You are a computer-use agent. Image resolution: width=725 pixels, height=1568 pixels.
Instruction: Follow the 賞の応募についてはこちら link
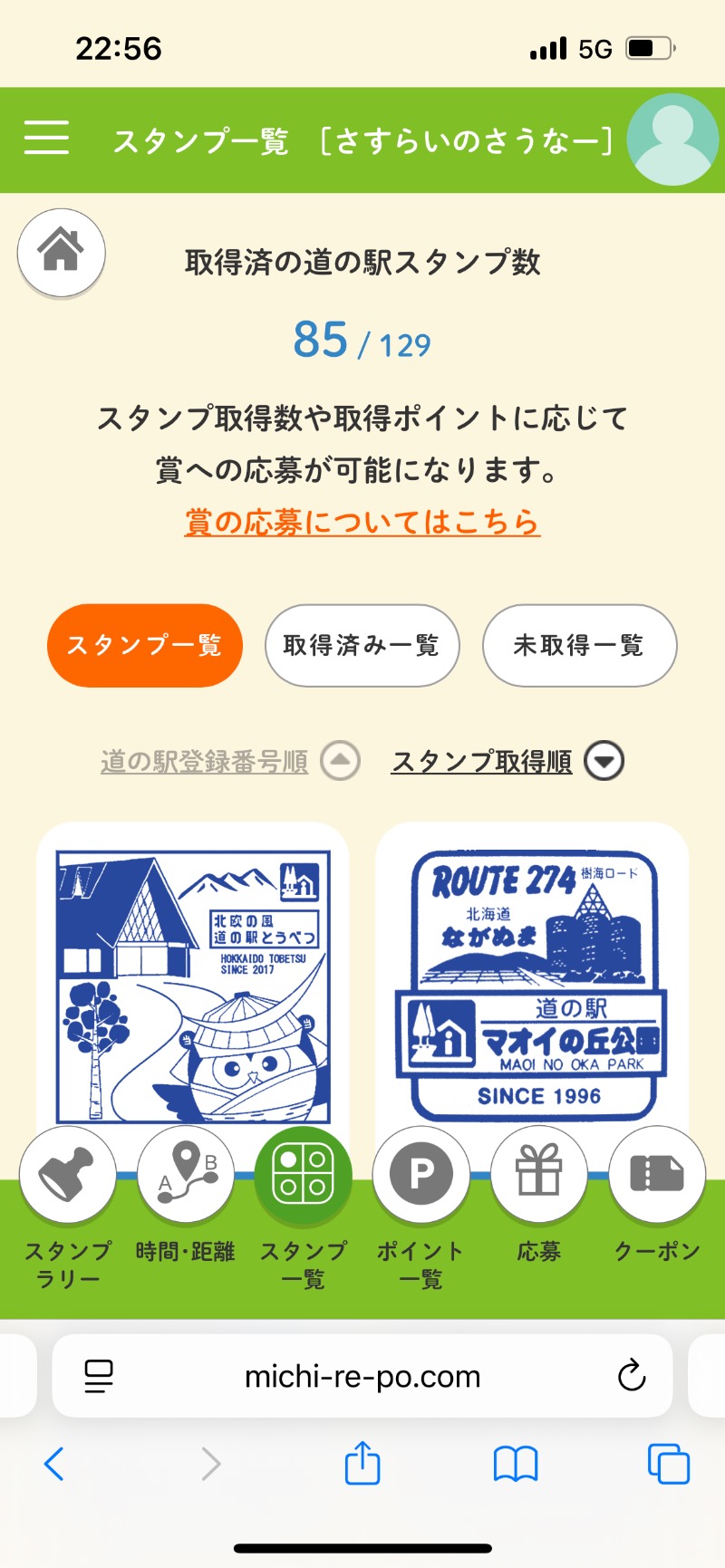[x=362, y=522]
